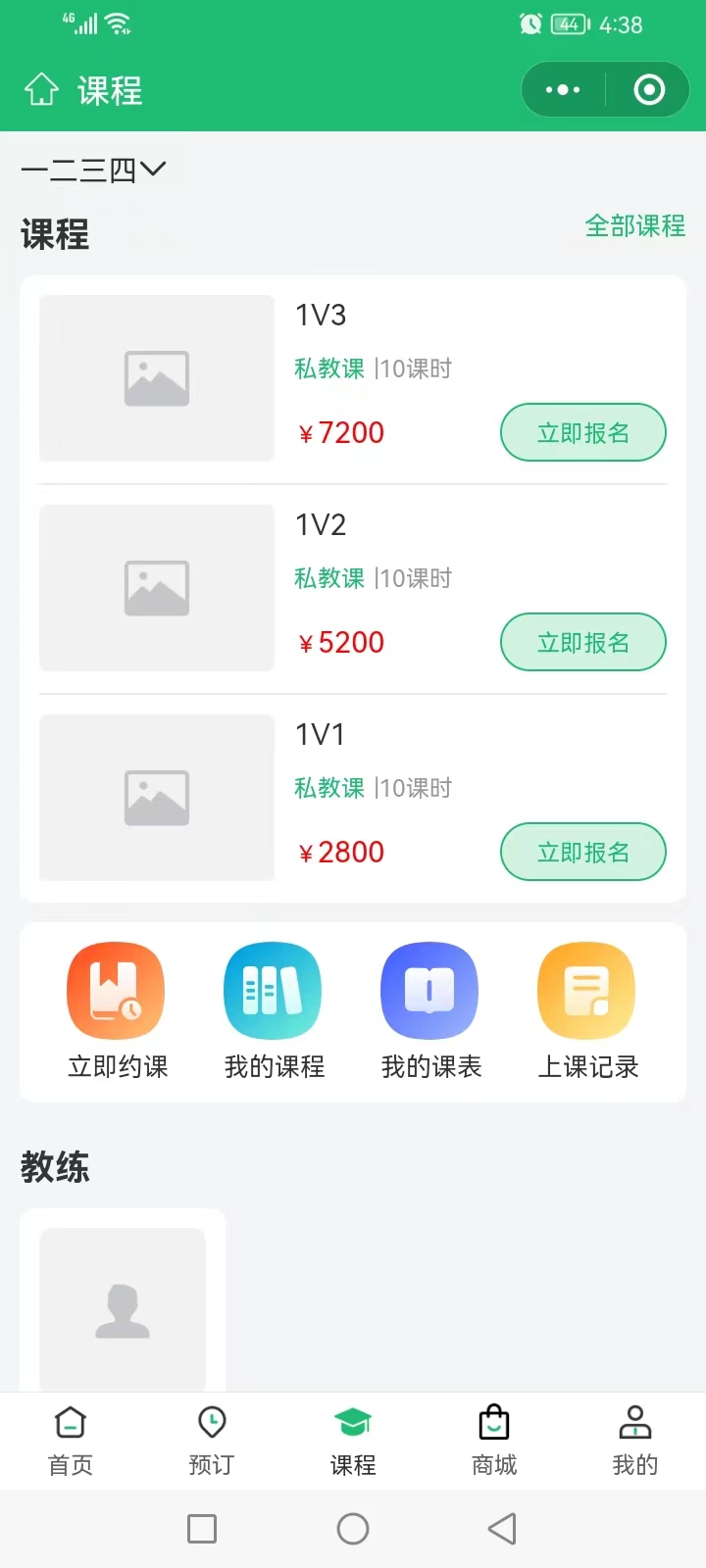Sign up for the 1V3 course

tap(582, 432)
